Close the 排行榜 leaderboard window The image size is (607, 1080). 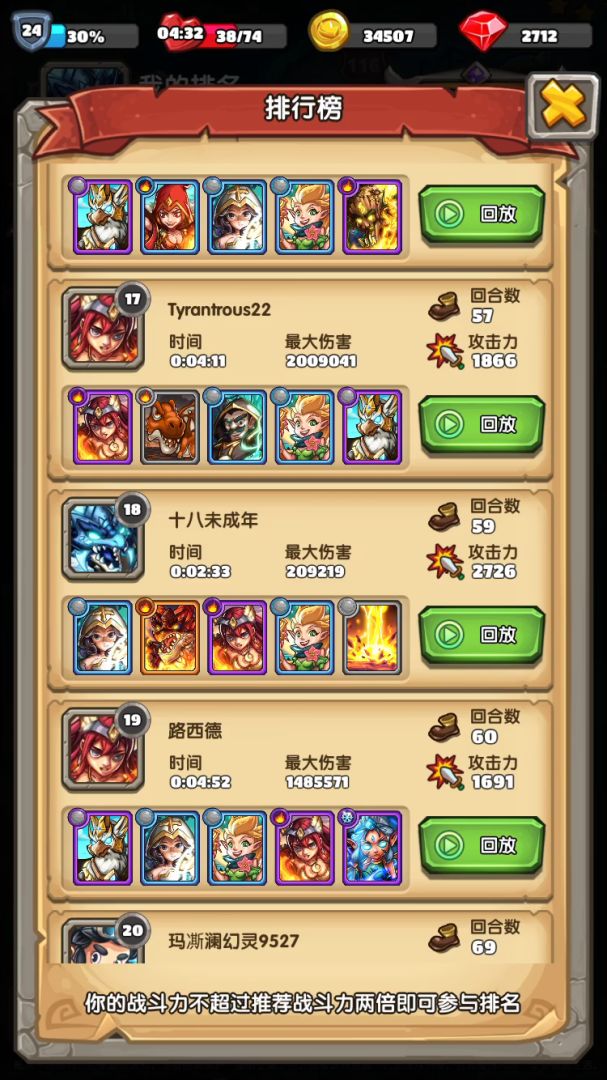tap(563, 105)
